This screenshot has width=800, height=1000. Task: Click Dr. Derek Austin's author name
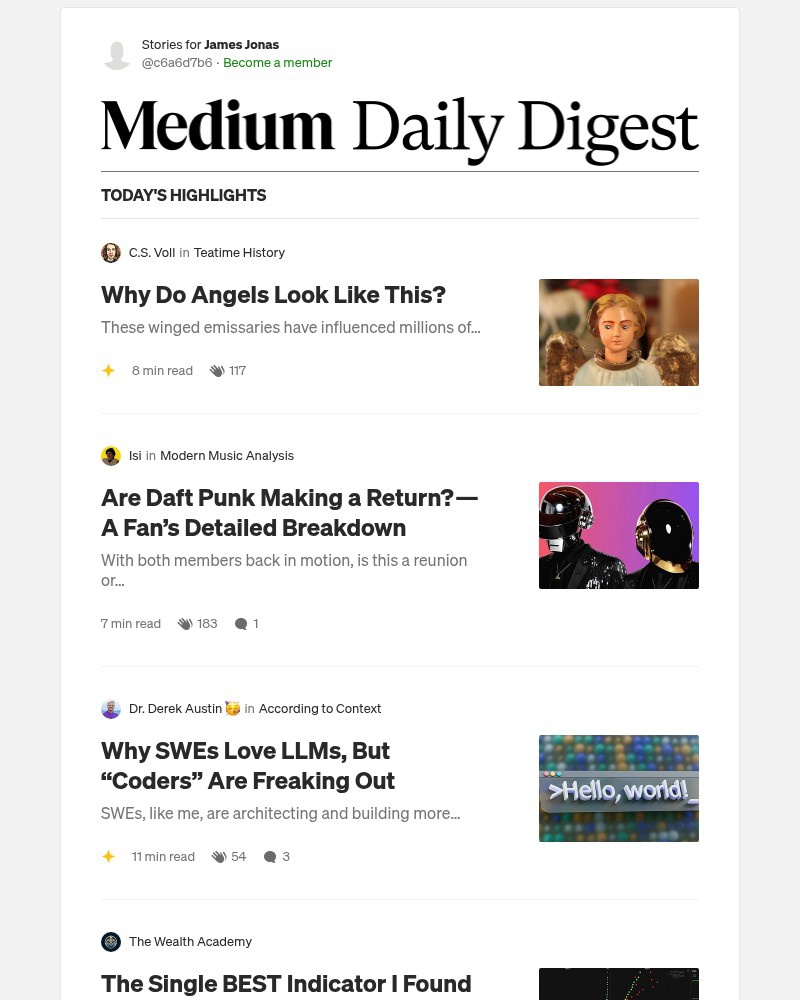(175, 708)
